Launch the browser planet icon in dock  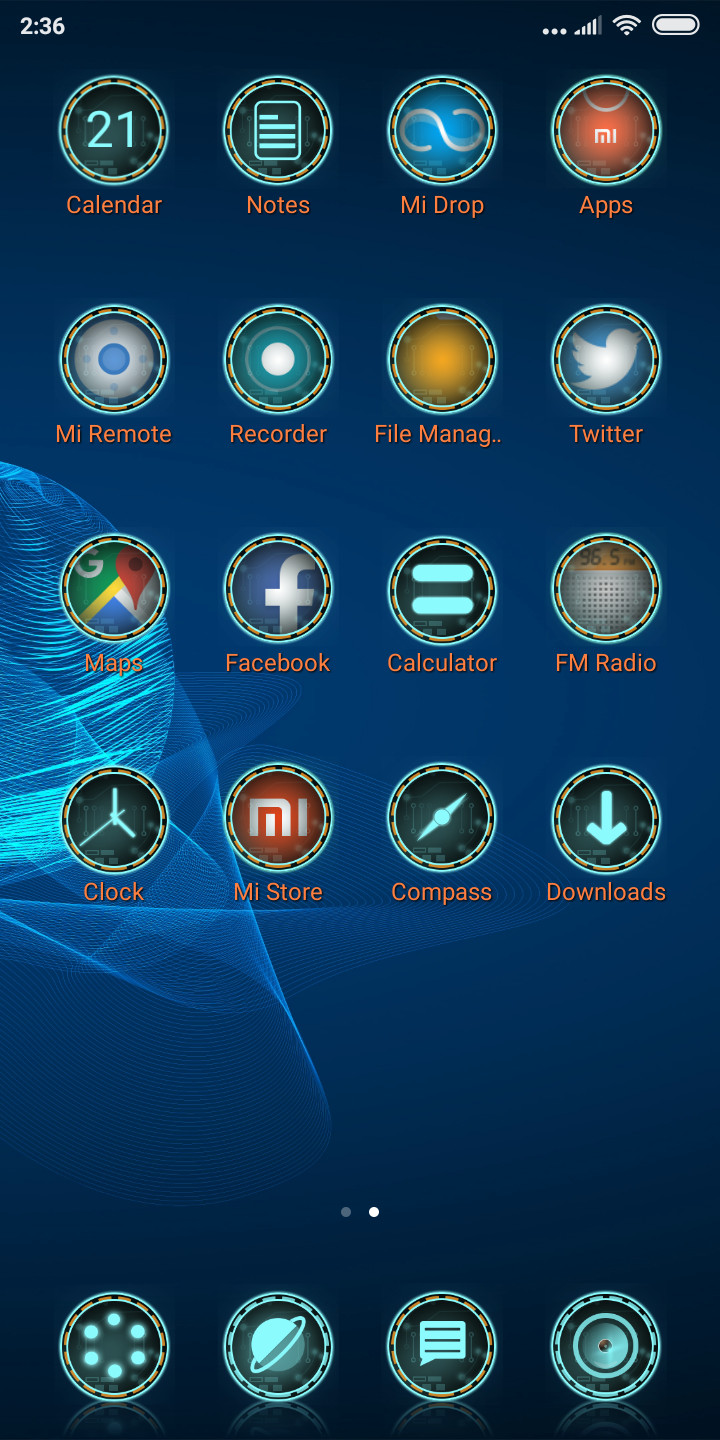tap(278, 1346)
